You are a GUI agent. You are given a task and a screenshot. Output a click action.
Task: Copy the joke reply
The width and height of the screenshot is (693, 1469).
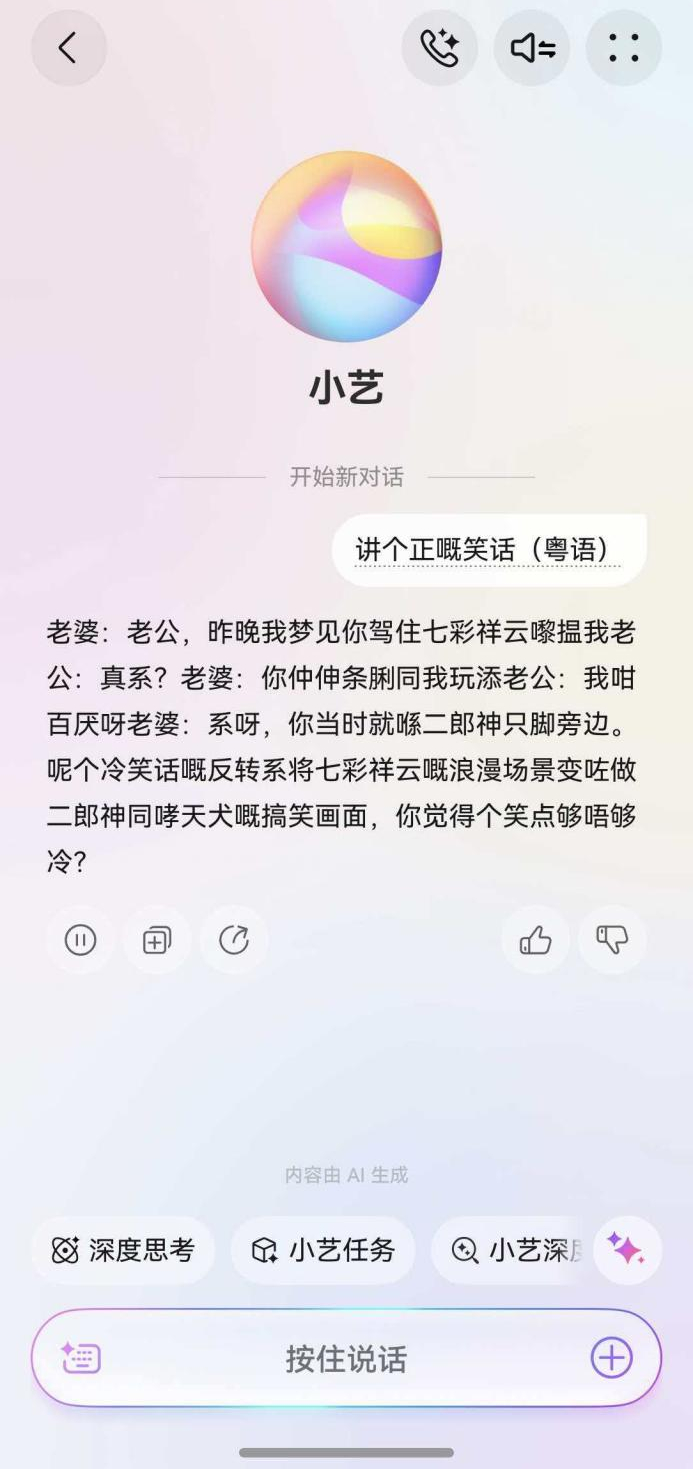click(157, 940)
